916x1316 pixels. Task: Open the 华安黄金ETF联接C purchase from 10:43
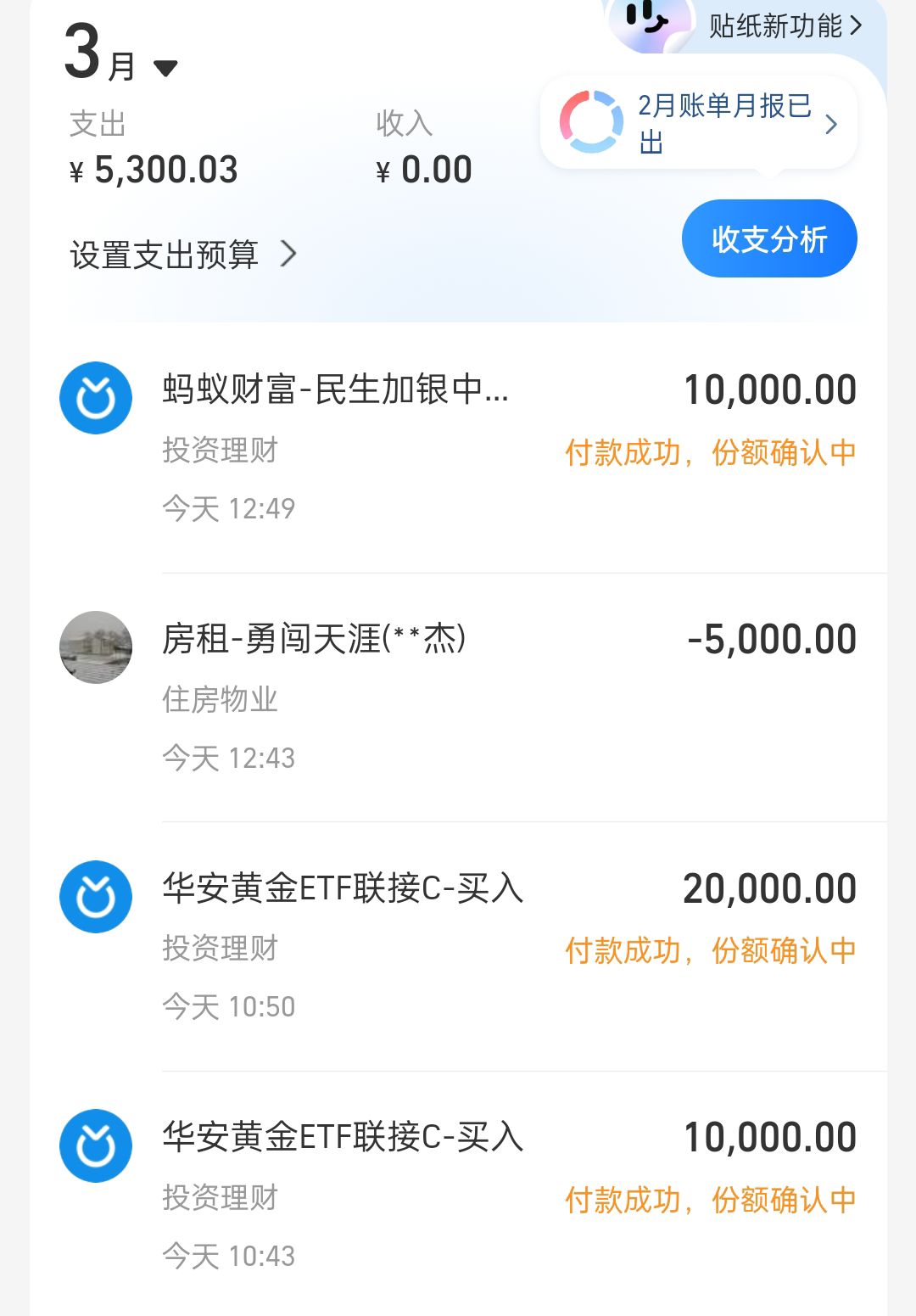[x=458, y=1194]
